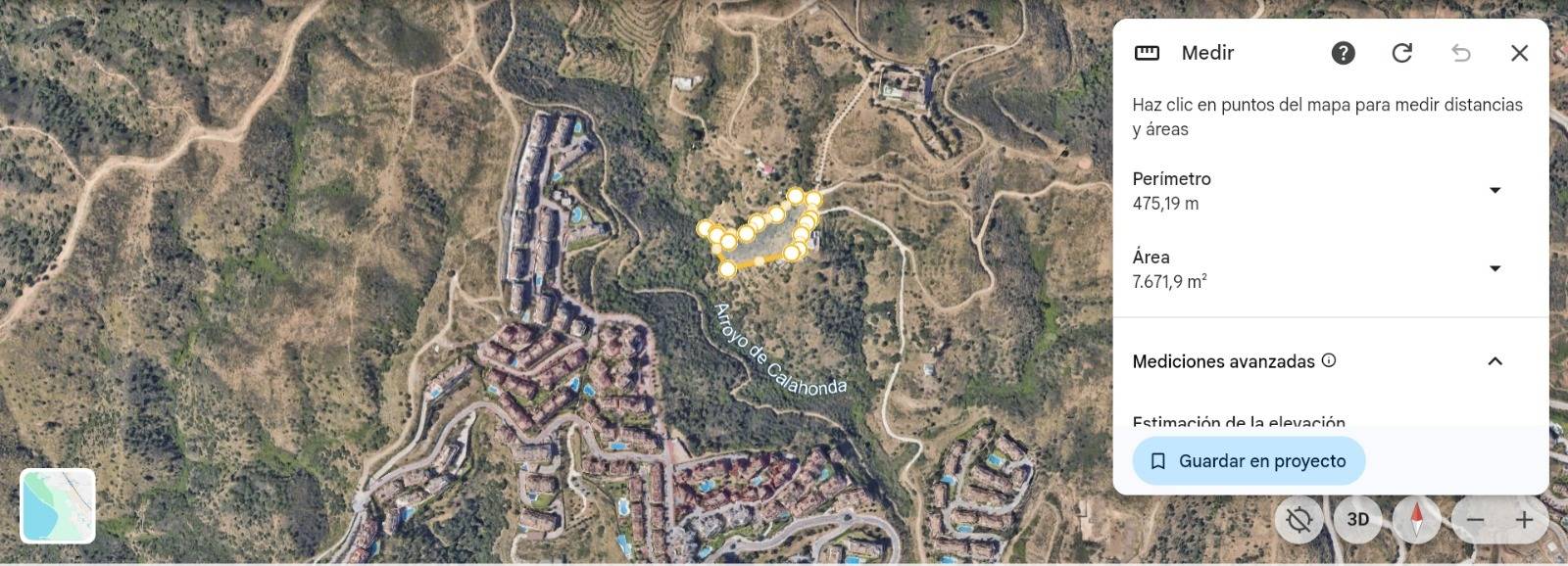Collapse the Mediciones avanzadas section
Viewport: 1568px width, 566px height.
pos(1494,361)
